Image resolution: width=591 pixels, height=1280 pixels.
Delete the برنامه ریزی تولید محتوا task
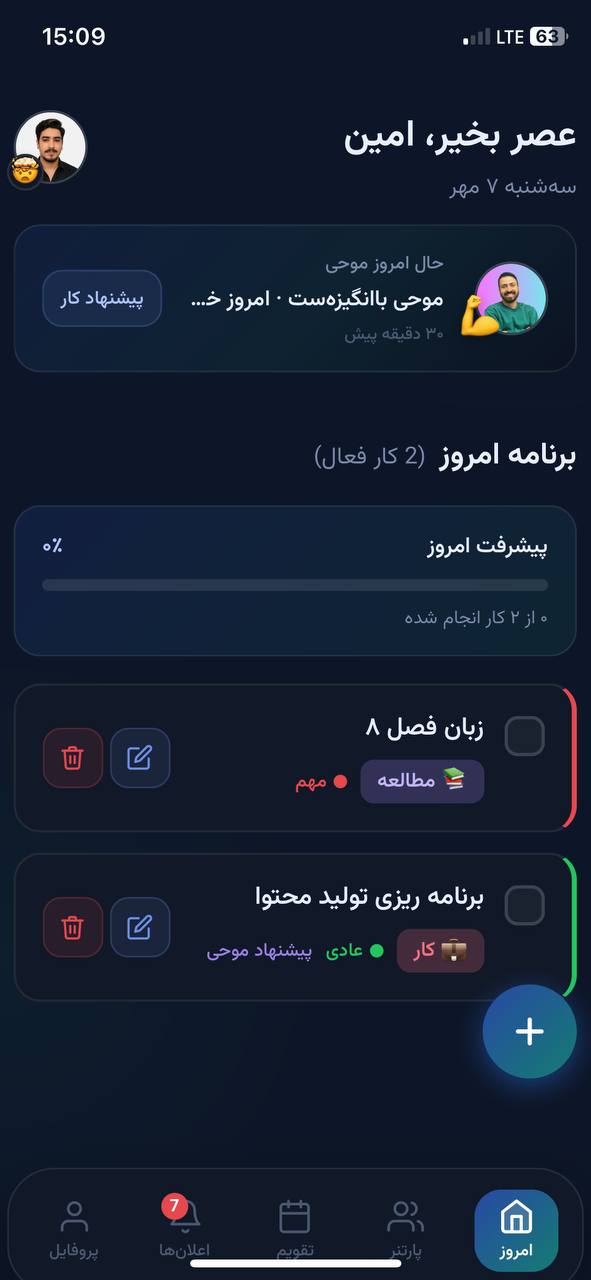pyautogui.click(x=73, y=927)
